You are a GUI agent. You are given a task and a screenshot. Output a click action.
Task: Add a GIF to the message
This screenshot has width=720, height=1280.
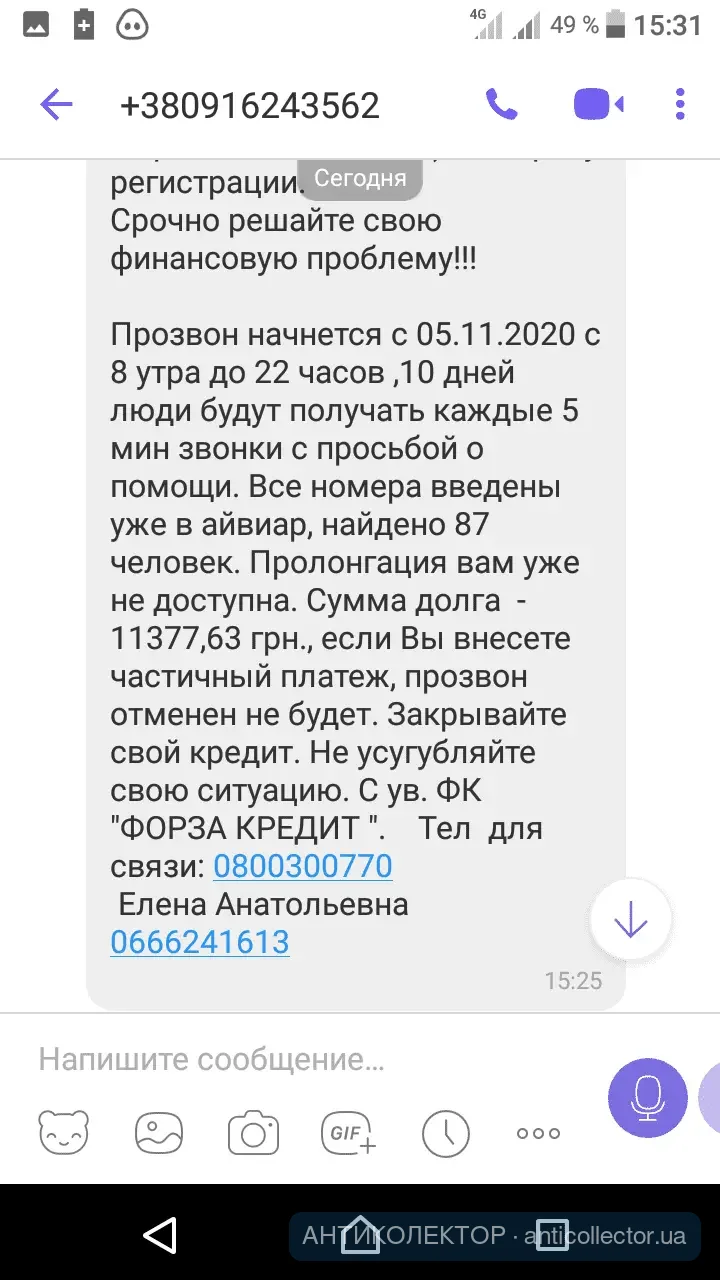click(x=348, y=1133)
